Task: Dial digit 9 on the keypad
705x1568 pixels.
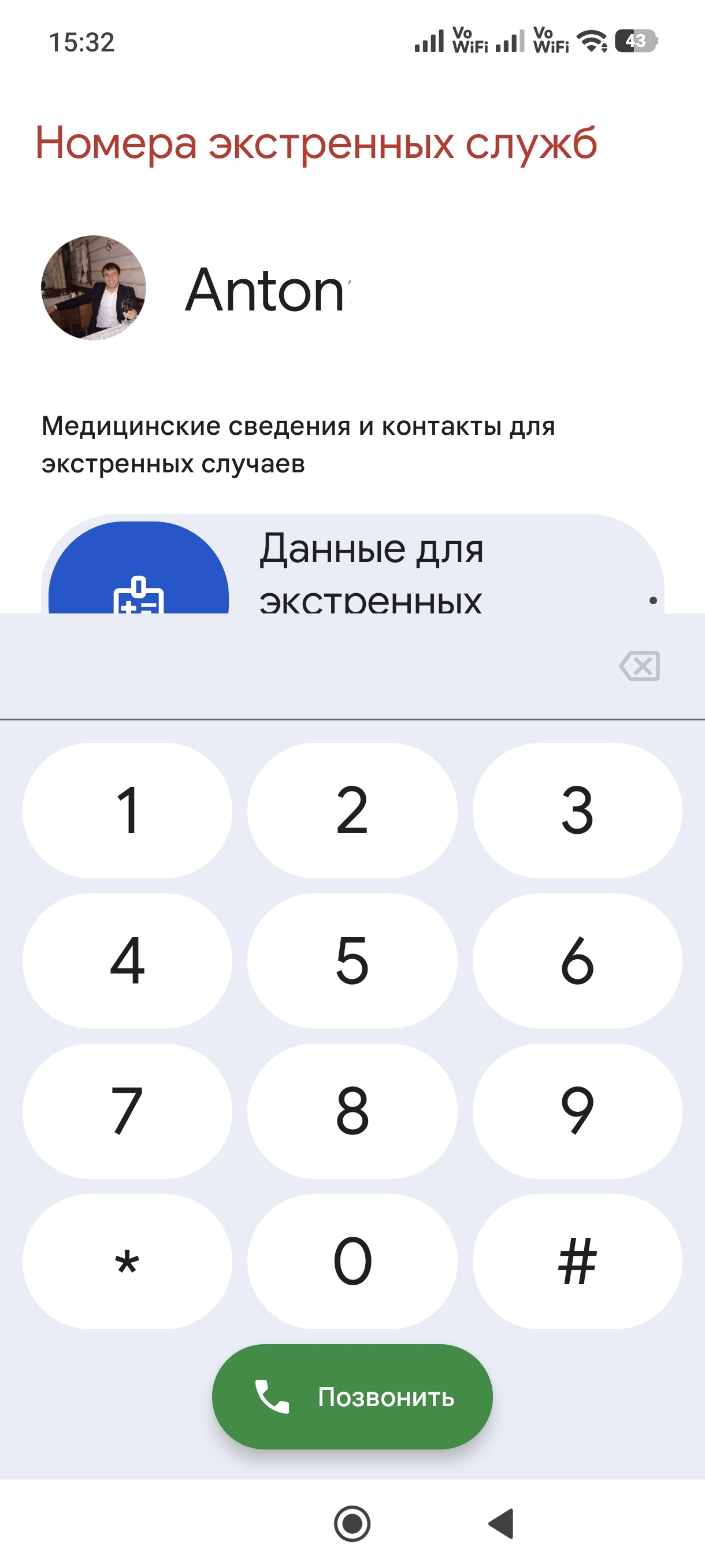Action: click(x=577, y=1111)
